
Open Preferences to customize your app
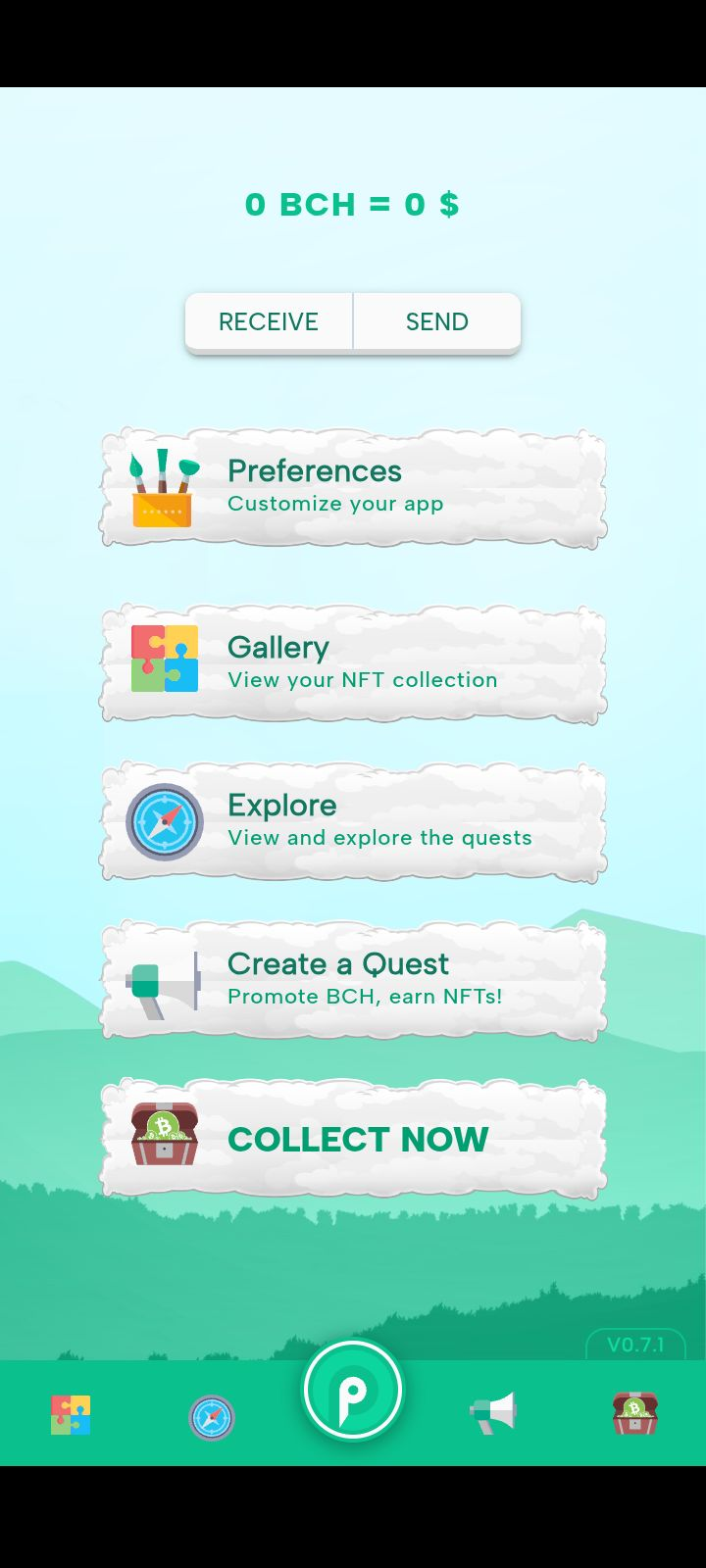pos(353,487)
